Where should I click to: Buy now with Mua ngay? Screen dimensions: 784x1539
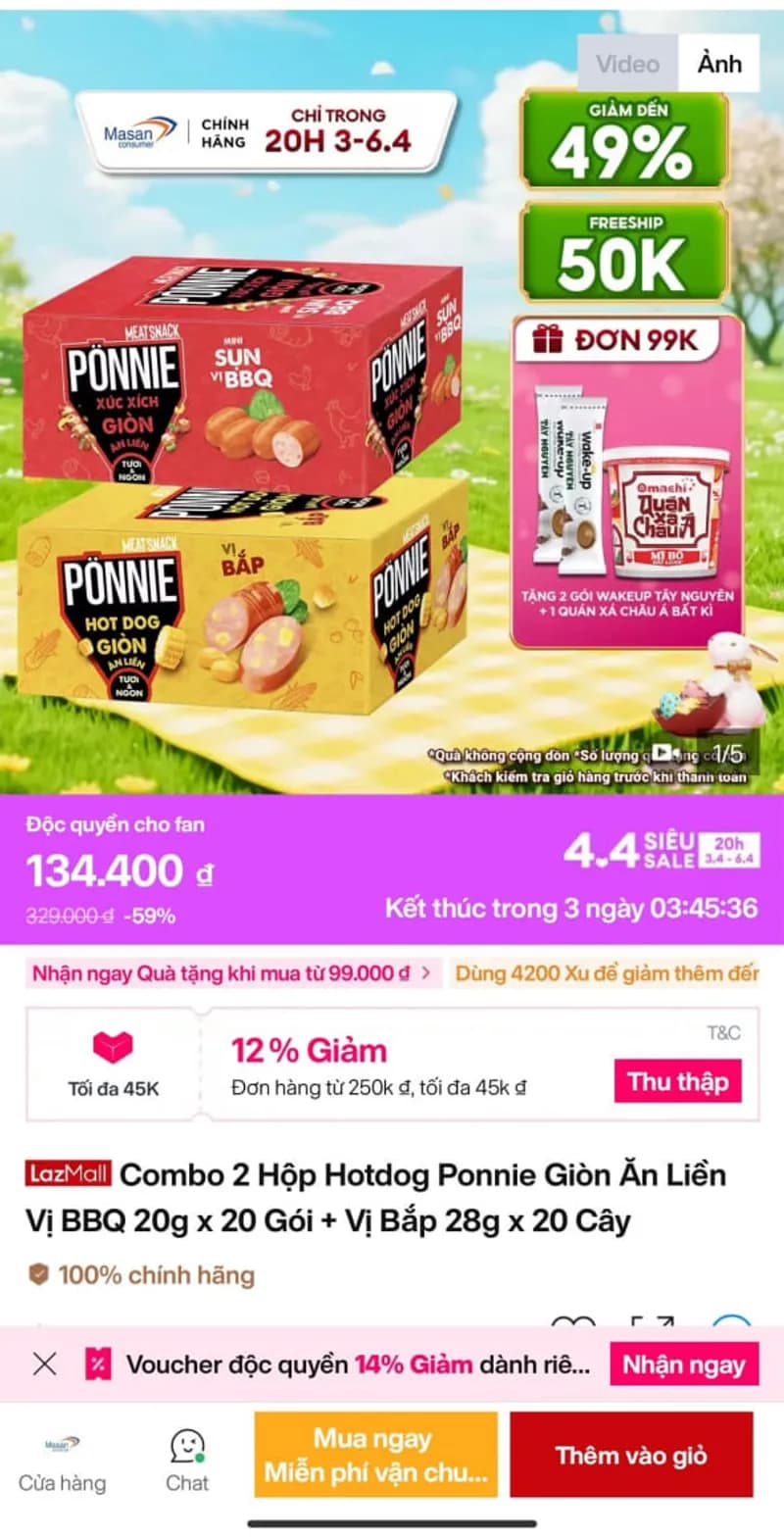click(375, 1455)
